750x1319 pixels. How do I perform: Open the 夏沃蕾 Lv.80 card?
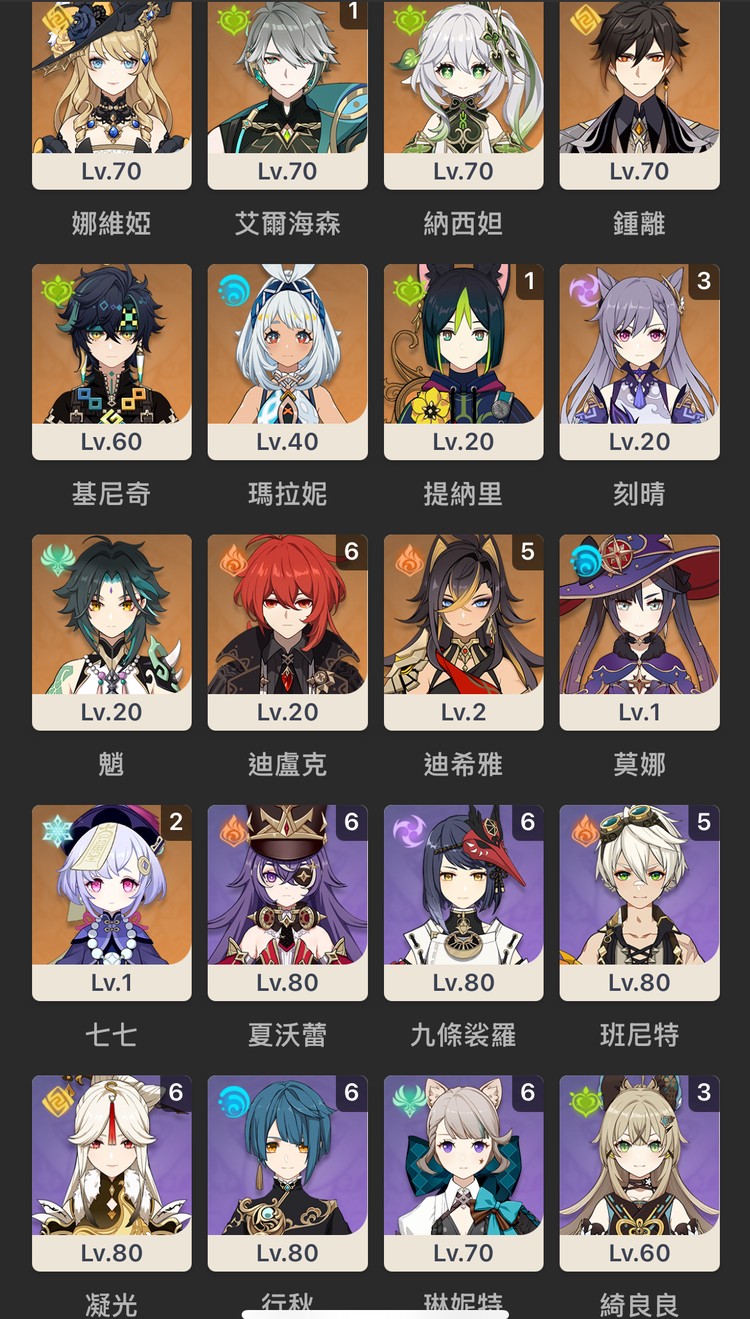(287, 900)
